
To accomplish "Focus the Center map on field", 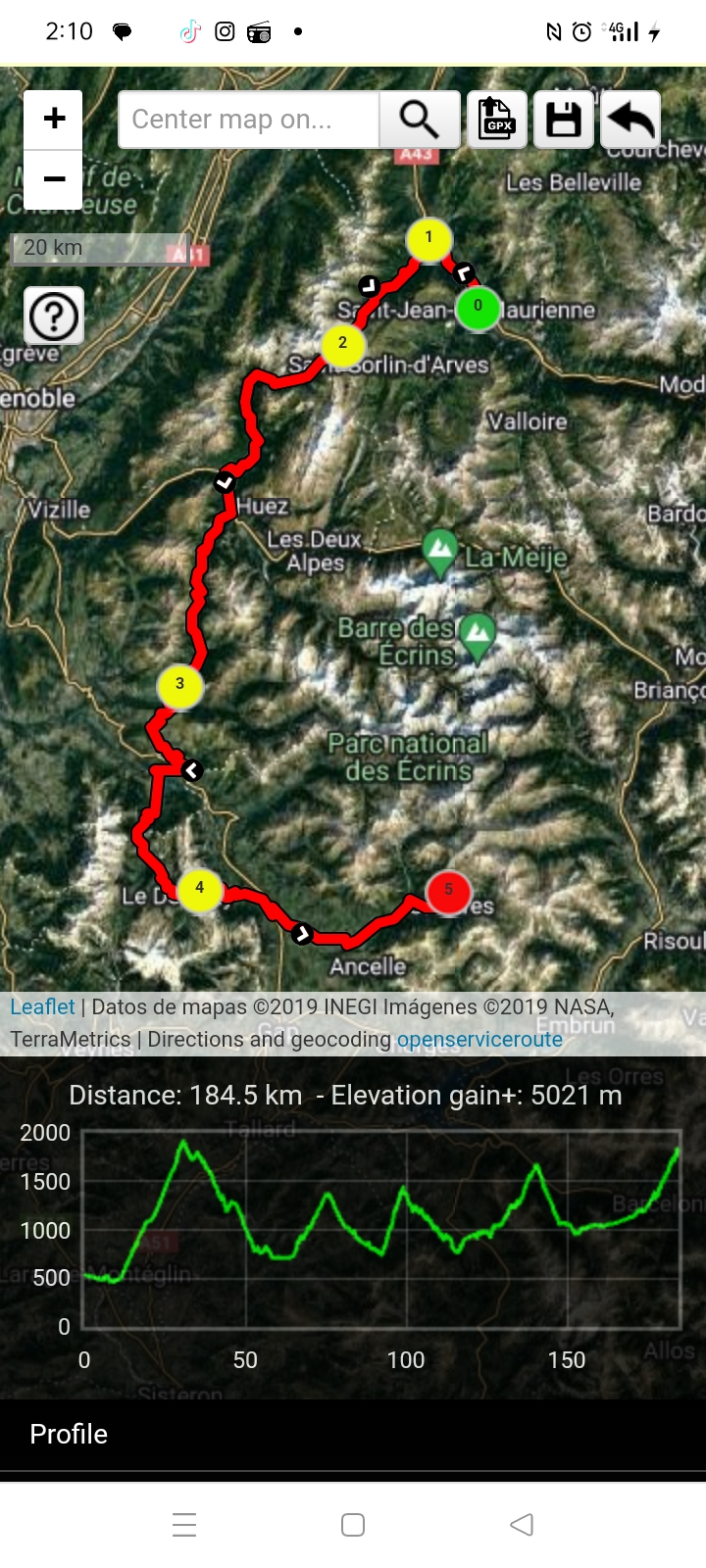I will pyautogui.click(x=248, y=120).
